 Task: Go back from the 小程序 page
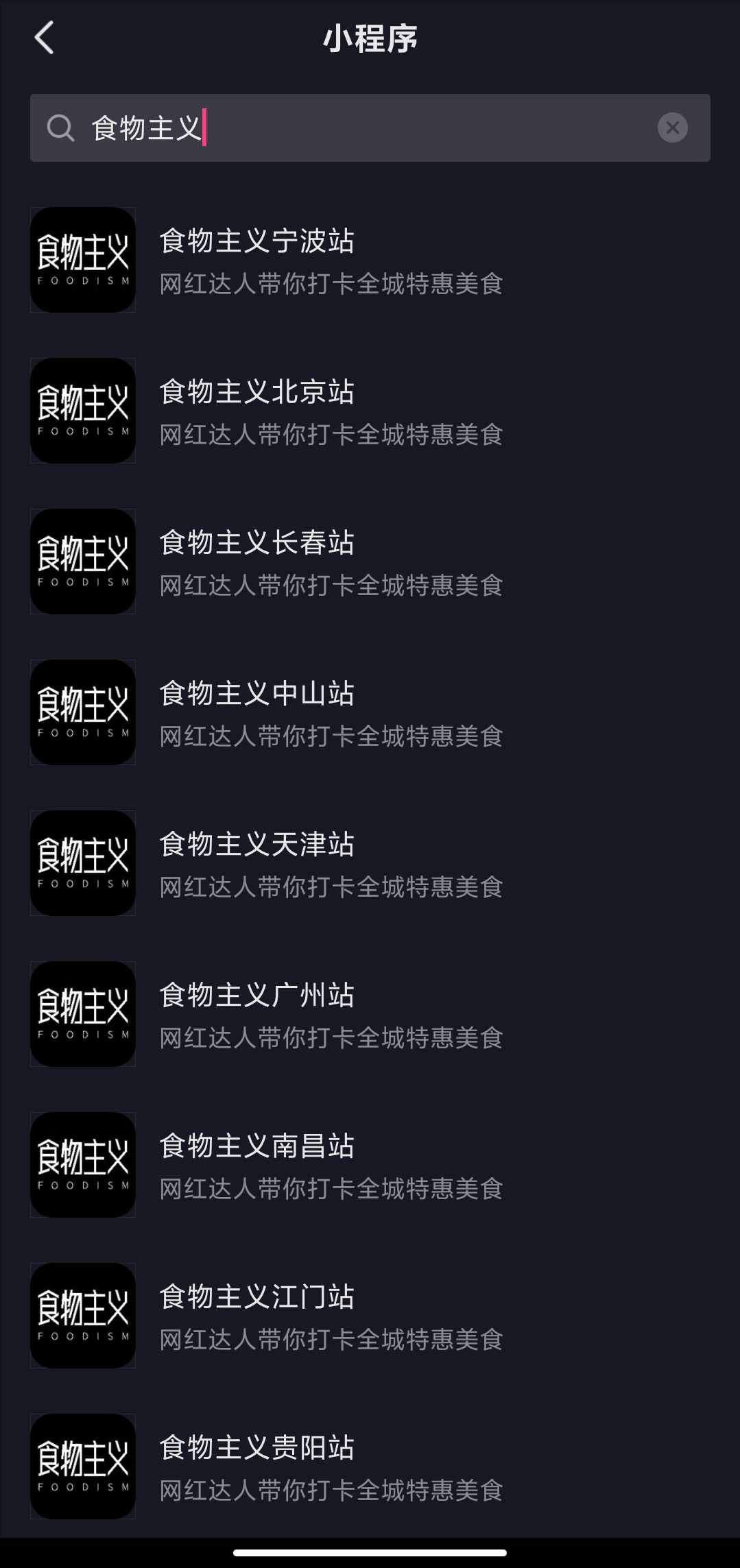45,38
